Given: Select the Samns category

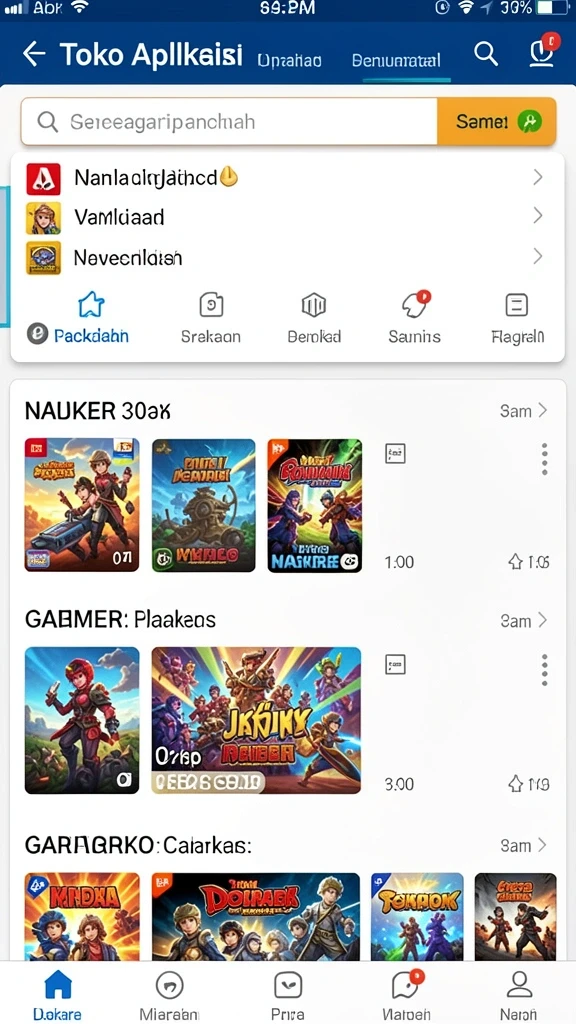Looking at the screenshot, I should (415, 319).
